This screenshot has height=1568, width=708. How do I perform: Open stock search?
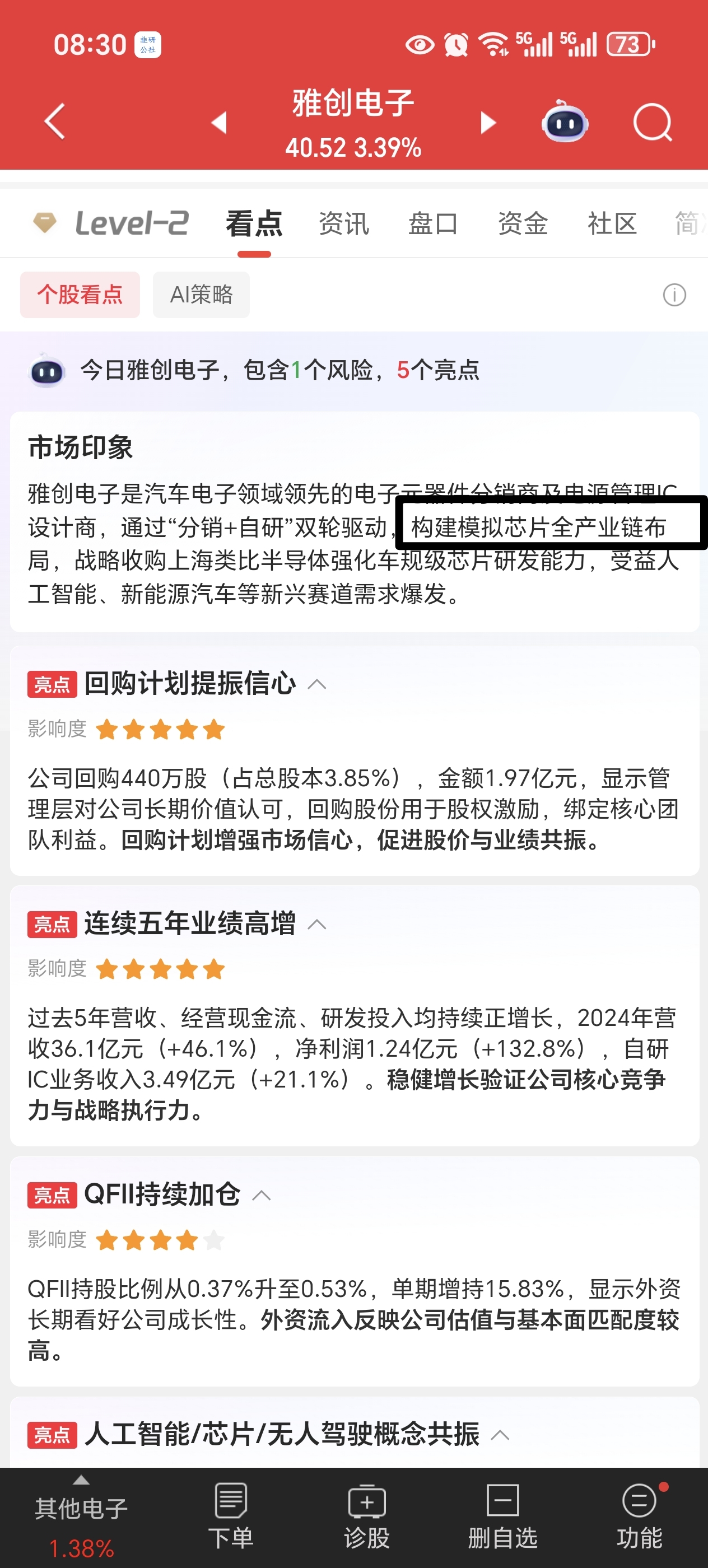652,122
